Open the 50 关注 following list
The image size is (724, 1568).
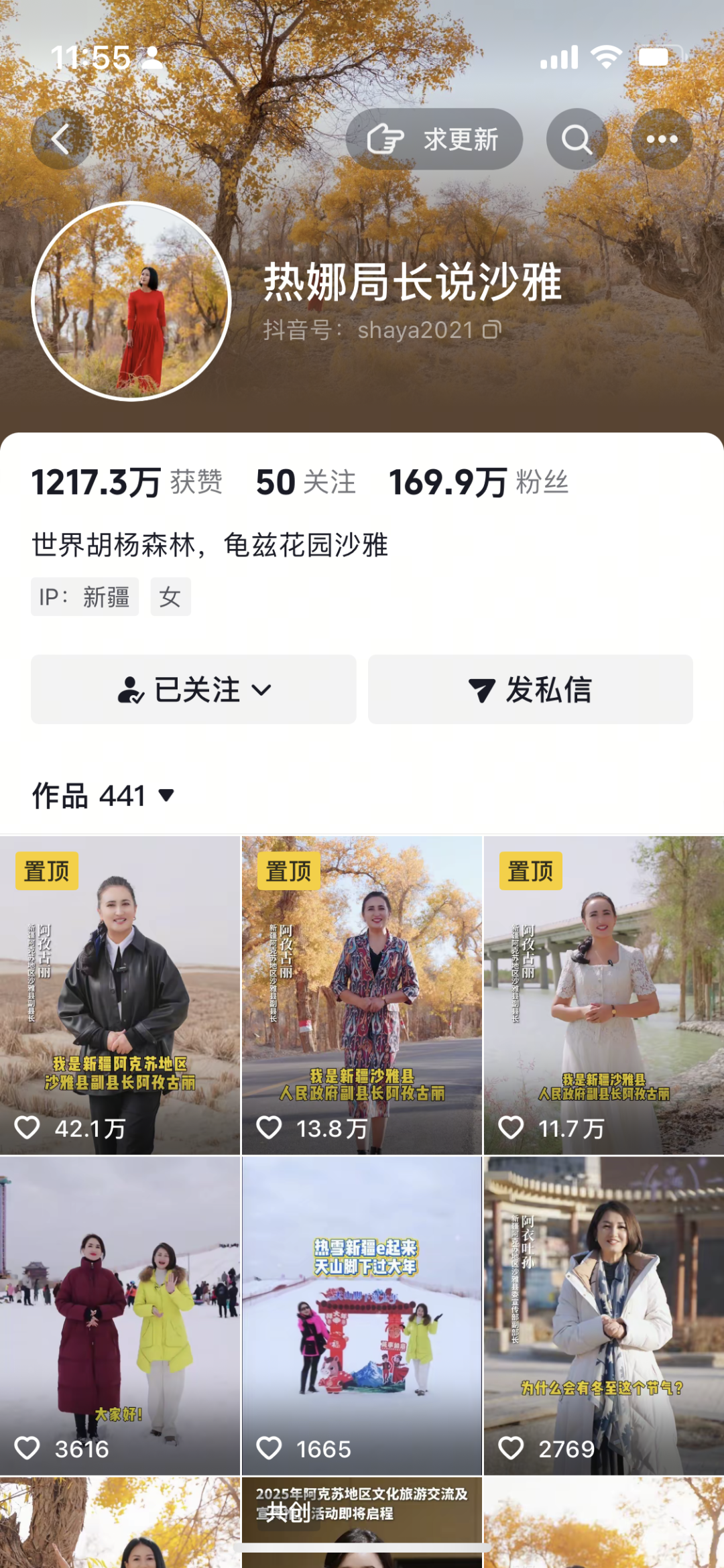click(x=306, y=482)
